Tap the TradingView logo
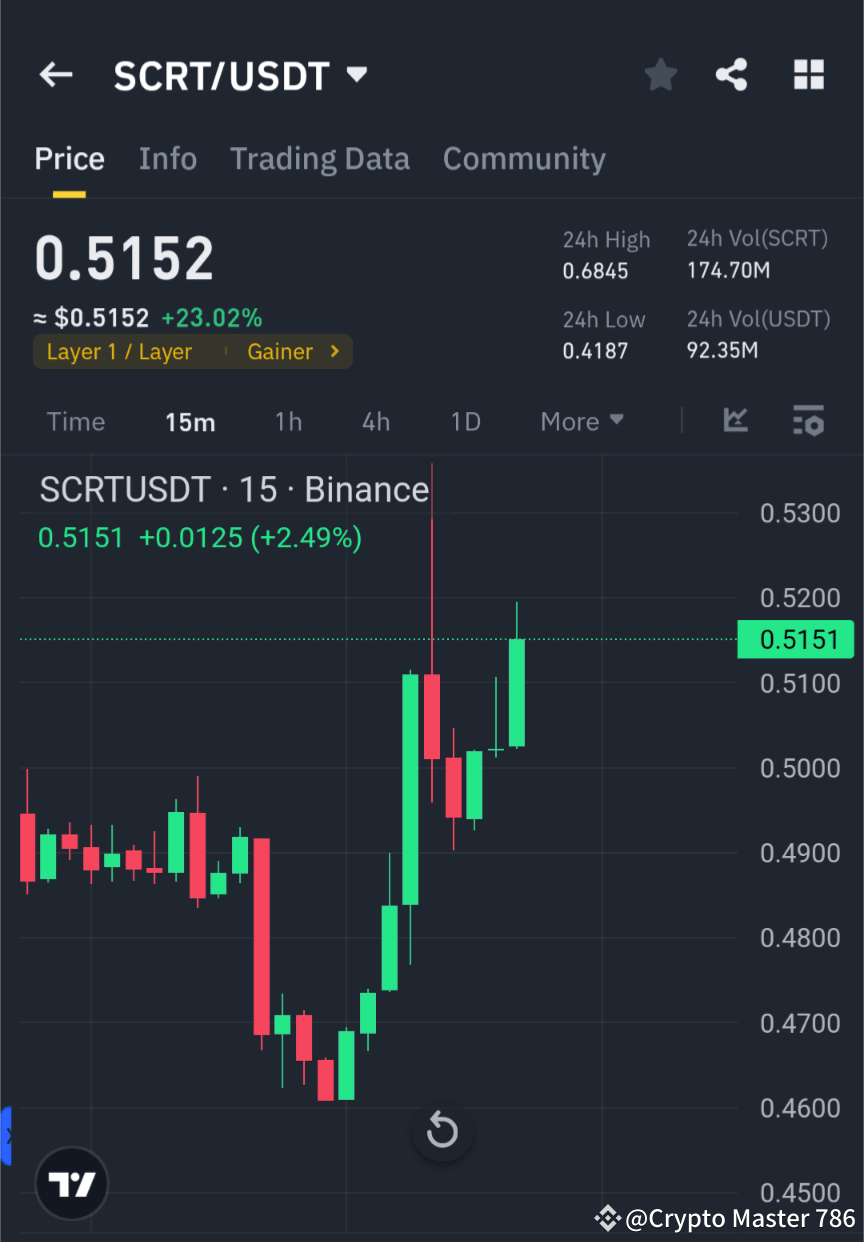 pyautogui.click(x=70, y=1183)
